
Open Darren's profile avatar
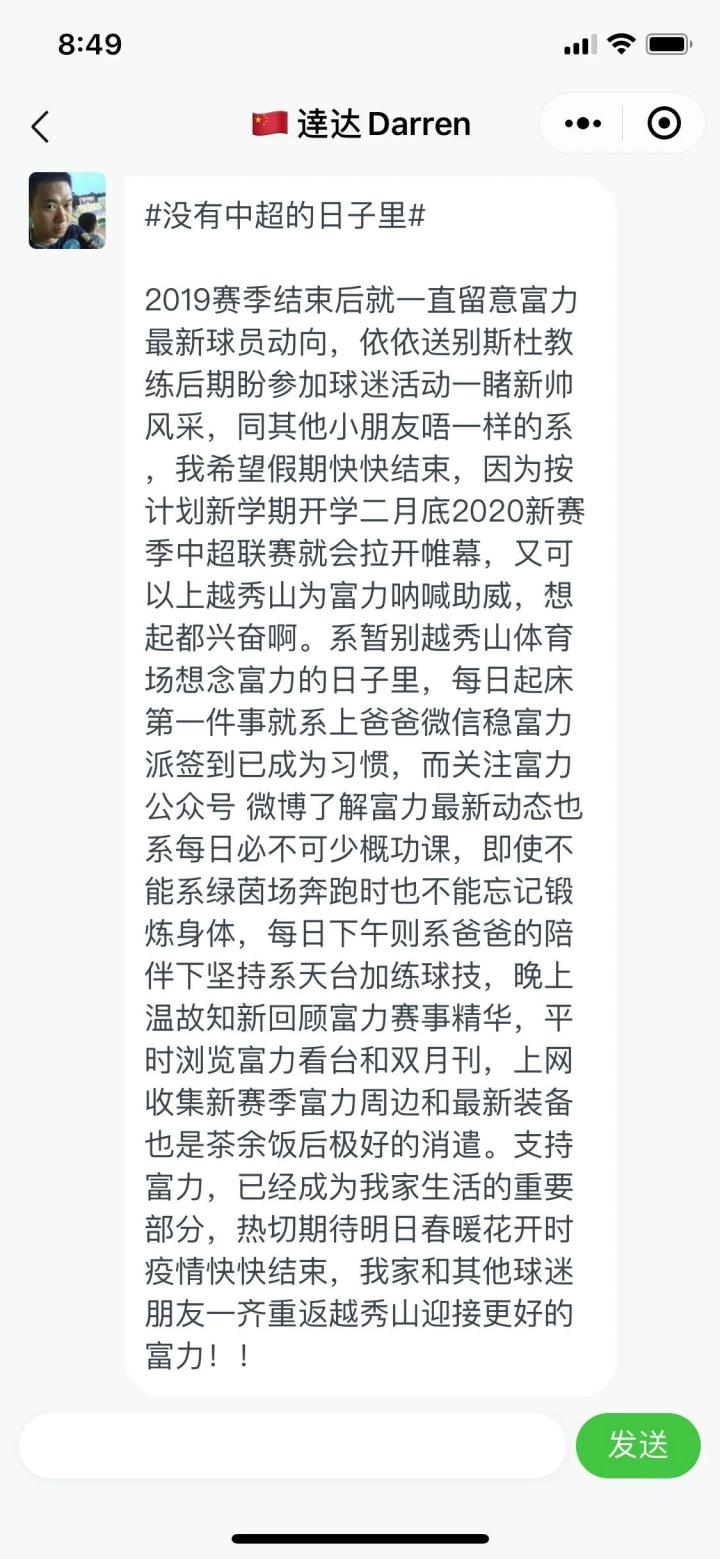(x=67, y=210)
